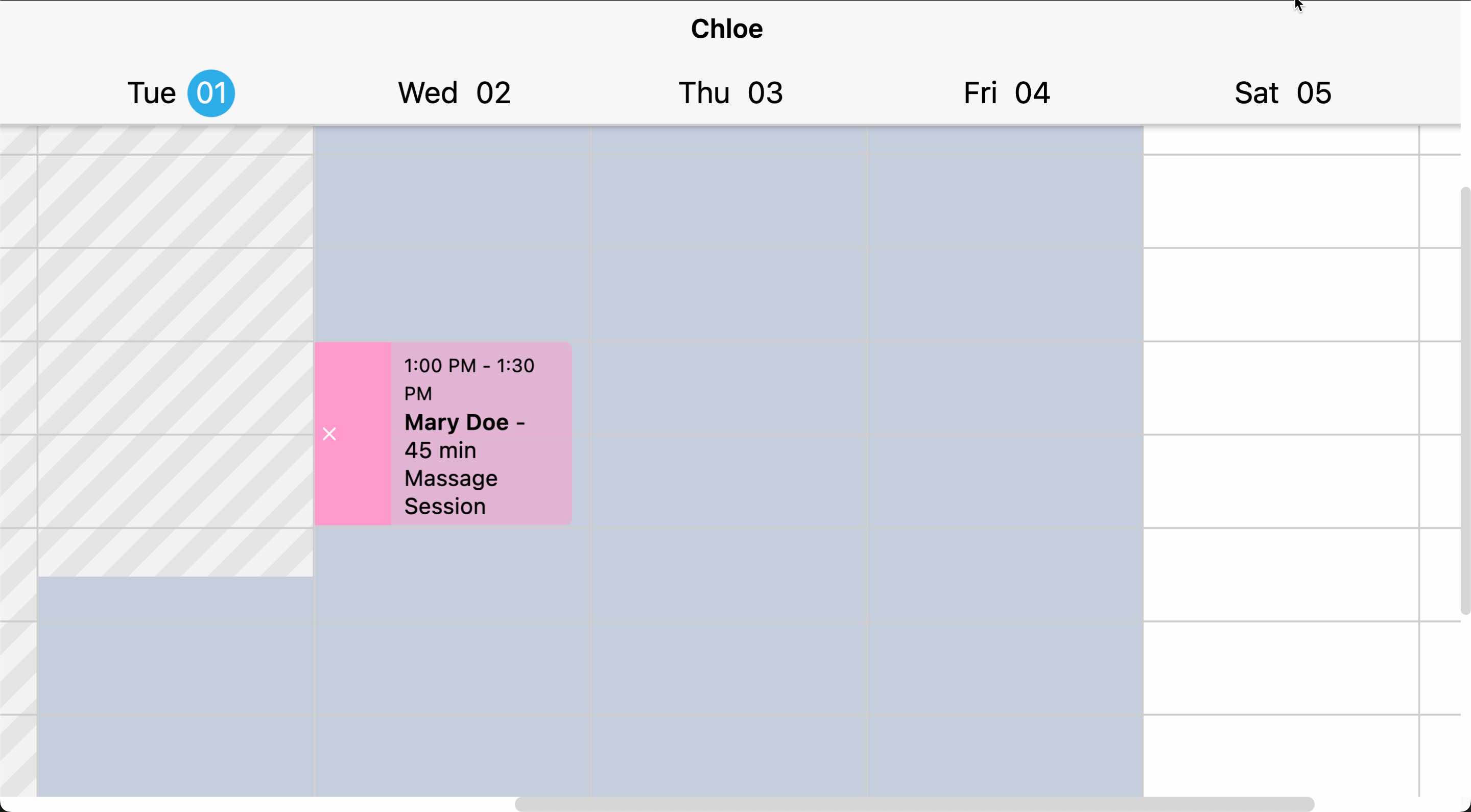The image size is (1471, 812).
Task: Select the Thu 03 day header
Action: 730,93
